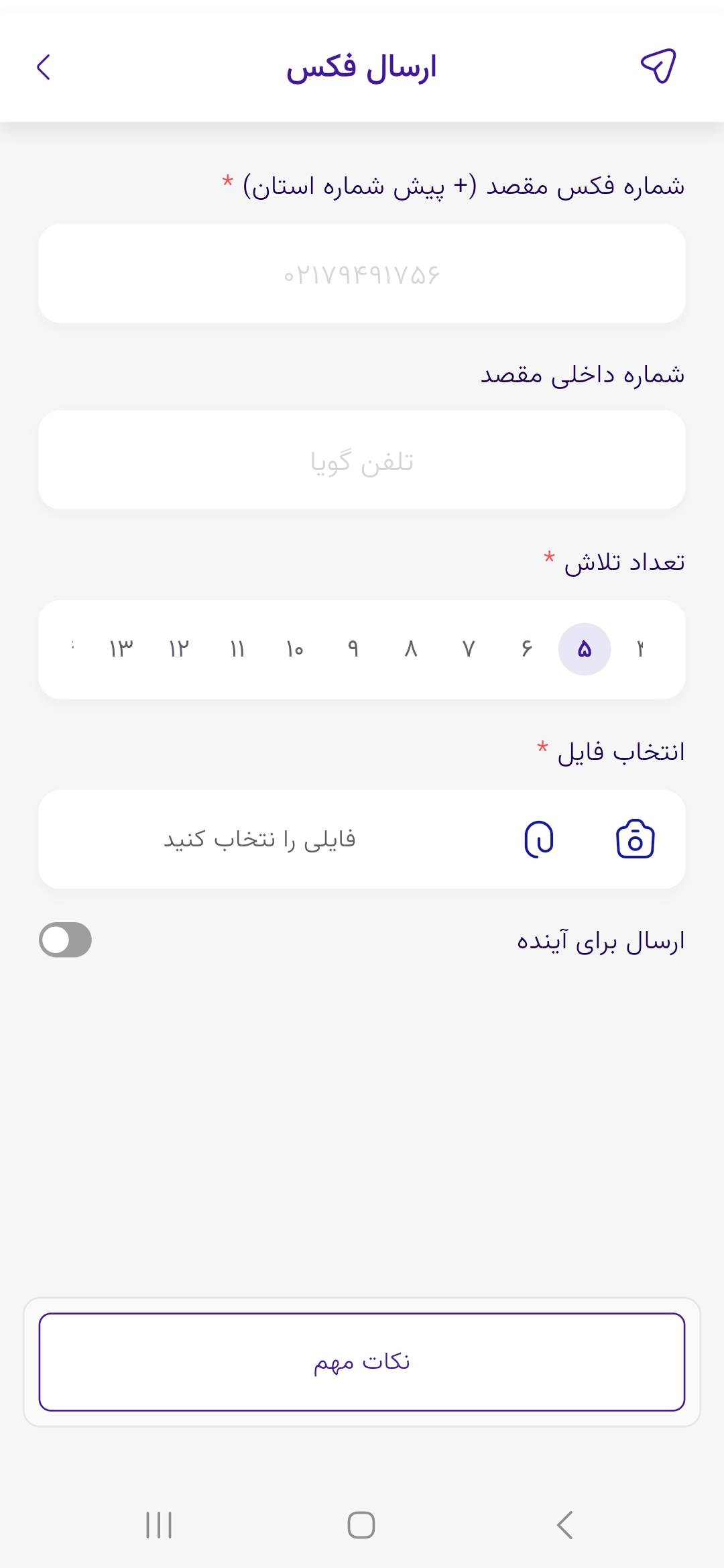This screenshot has width=724, height=1568.
Task: Go back using the header arrow
Action: pyautogui.click(x=44, y=67)
